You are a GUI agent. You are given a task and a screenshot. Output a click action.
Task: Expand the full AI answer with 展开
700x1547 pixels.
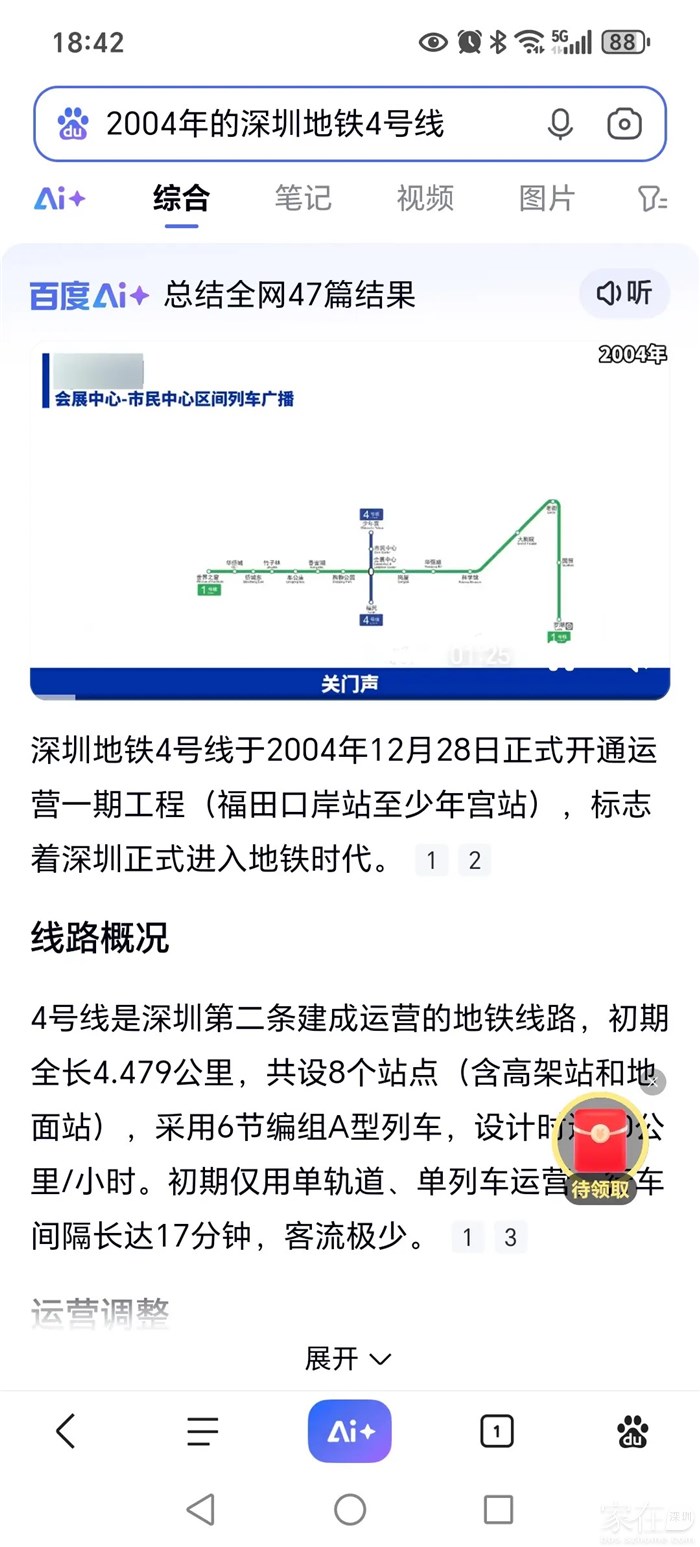348,1359
